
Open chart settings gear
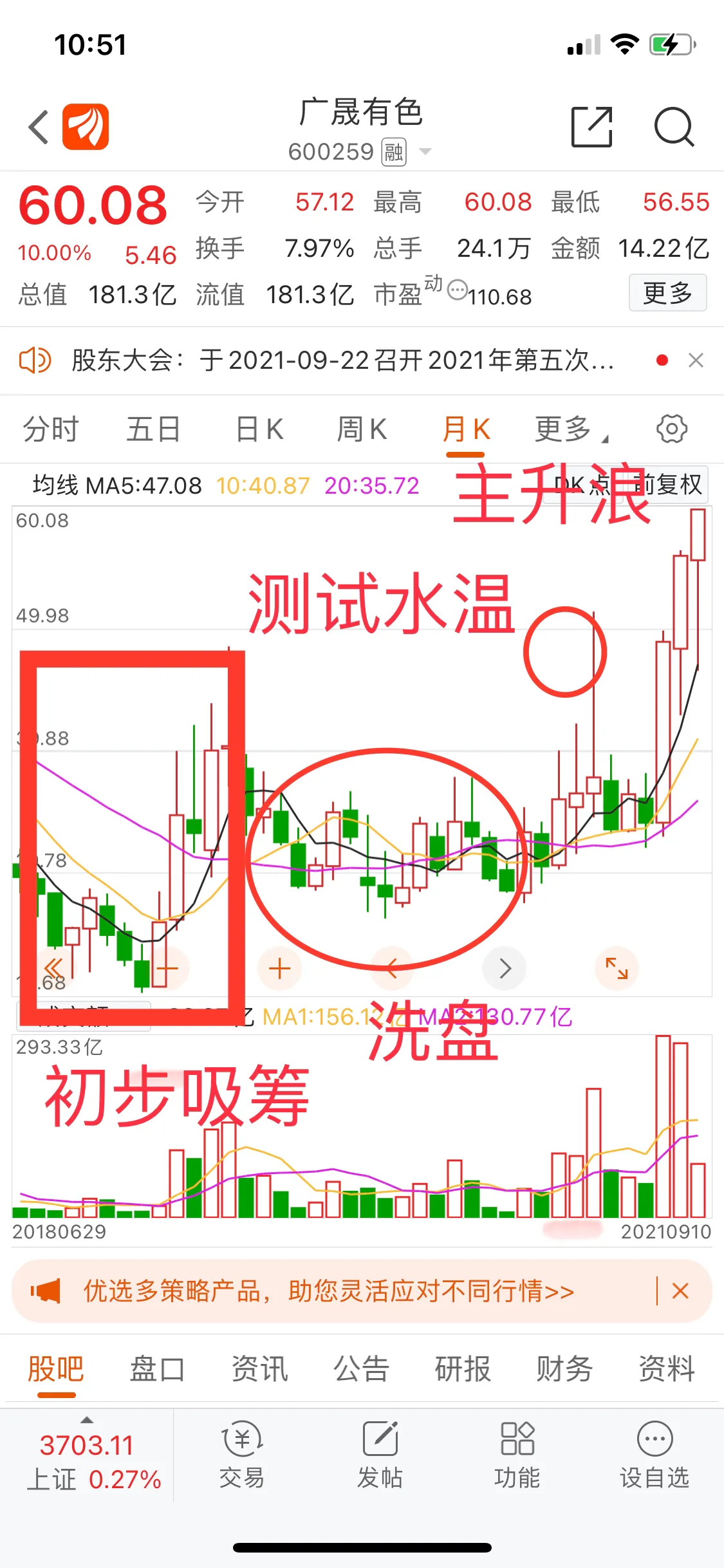point(671,429)
